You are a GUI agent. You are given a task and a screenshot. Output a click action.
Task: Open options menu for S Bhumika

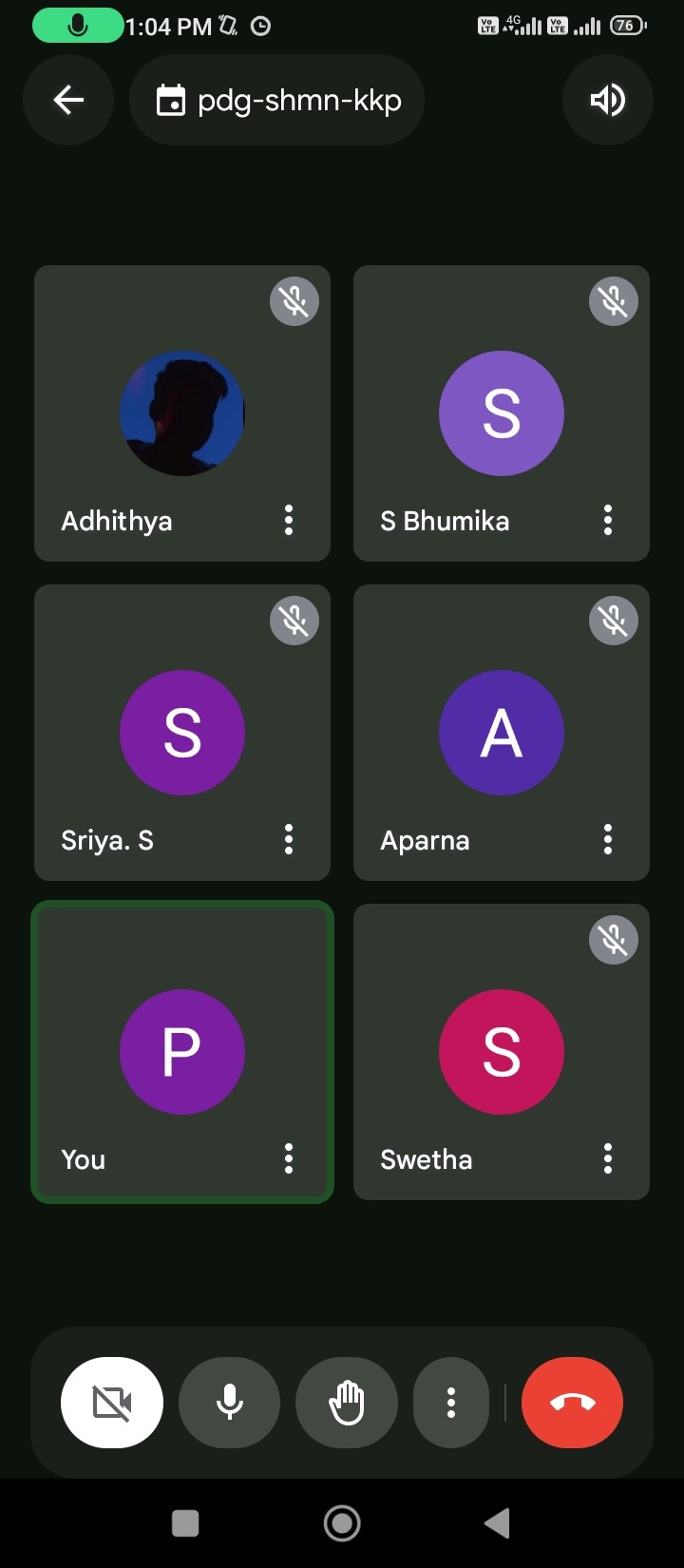click(608, 520)
